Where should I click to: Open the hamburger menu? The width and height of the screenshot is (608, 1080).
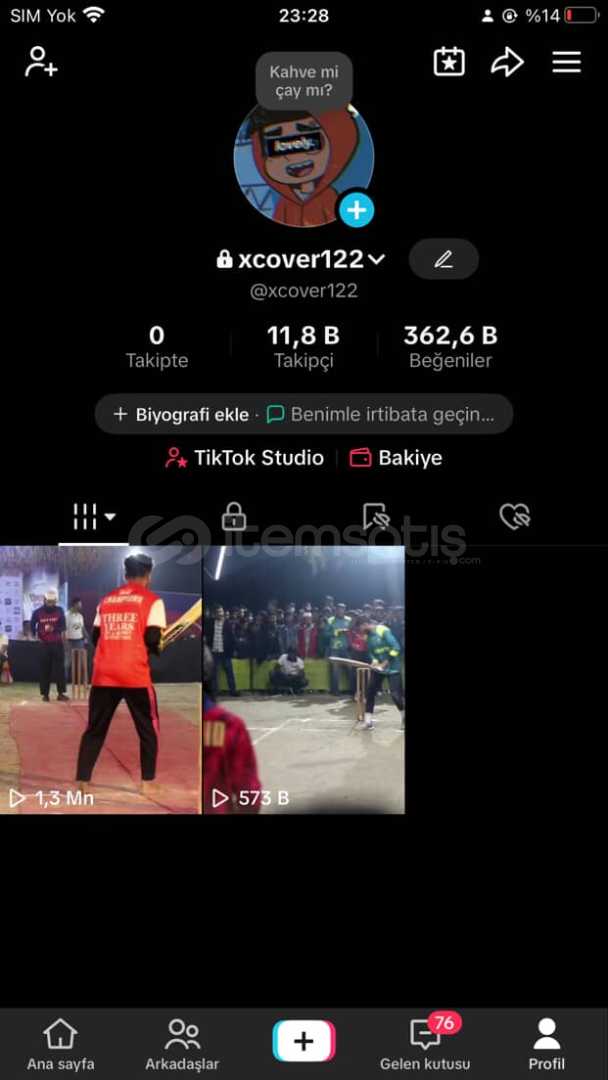coord(566,62)
